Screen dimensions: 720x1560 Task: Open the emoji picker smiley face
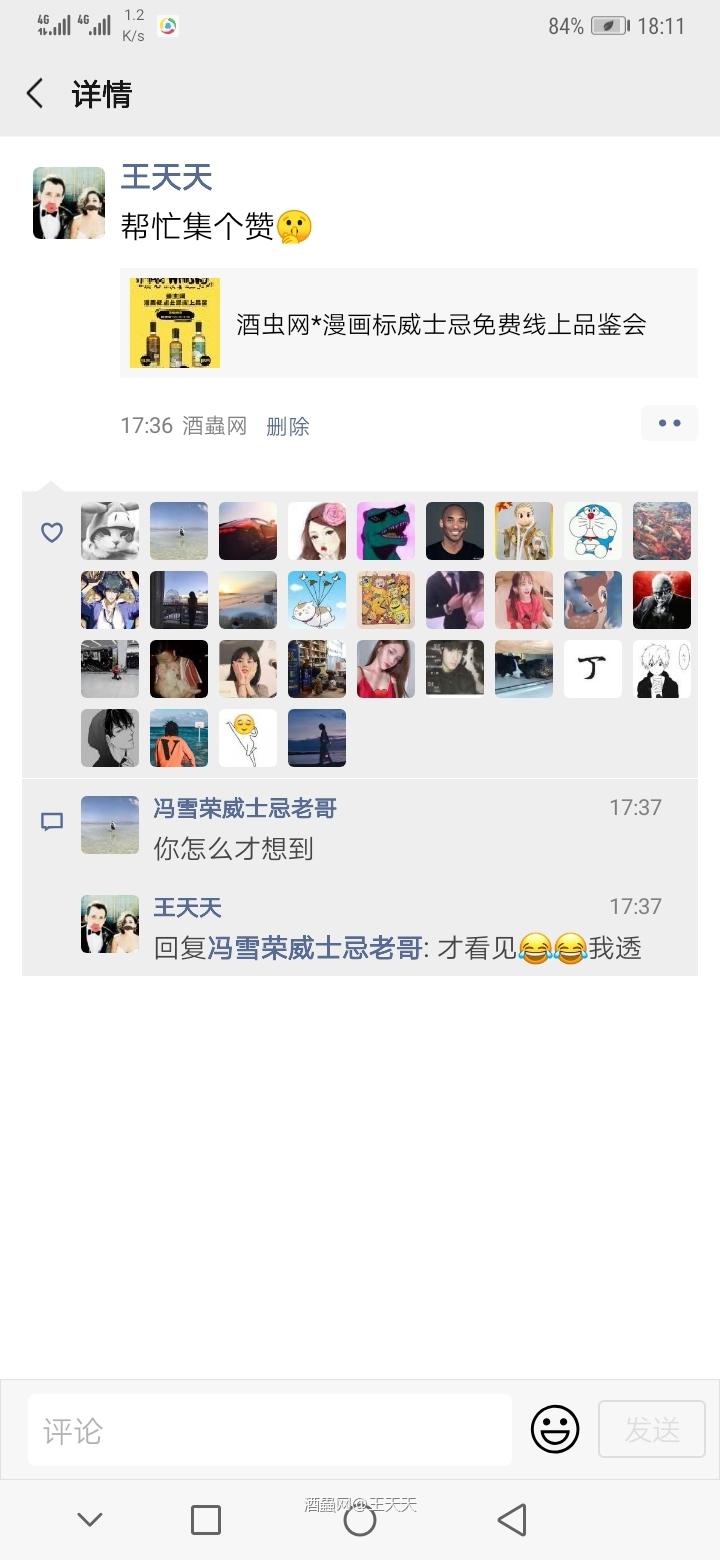554,1428
